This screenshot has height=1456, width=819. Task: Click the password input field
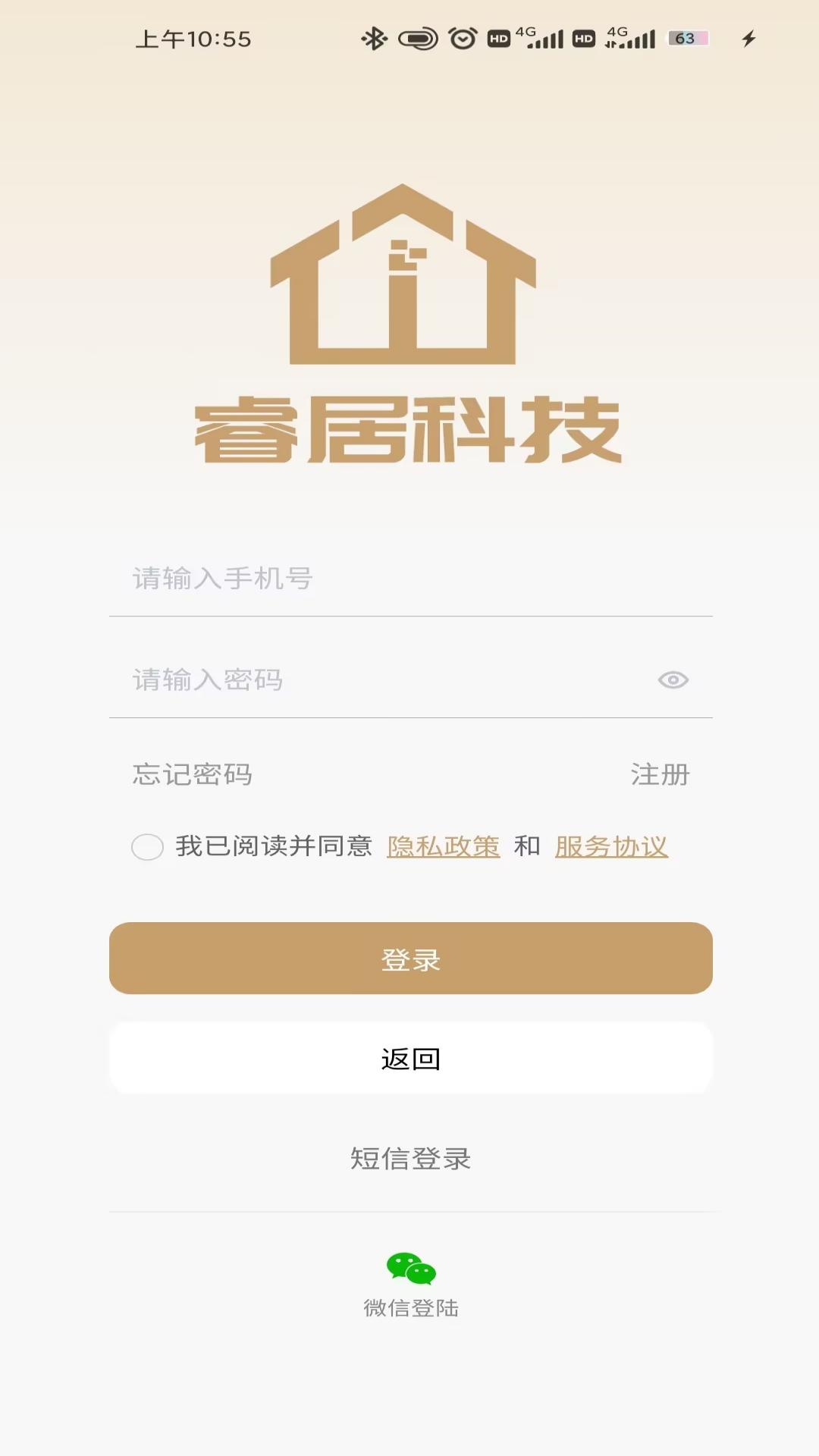point(379,680)
